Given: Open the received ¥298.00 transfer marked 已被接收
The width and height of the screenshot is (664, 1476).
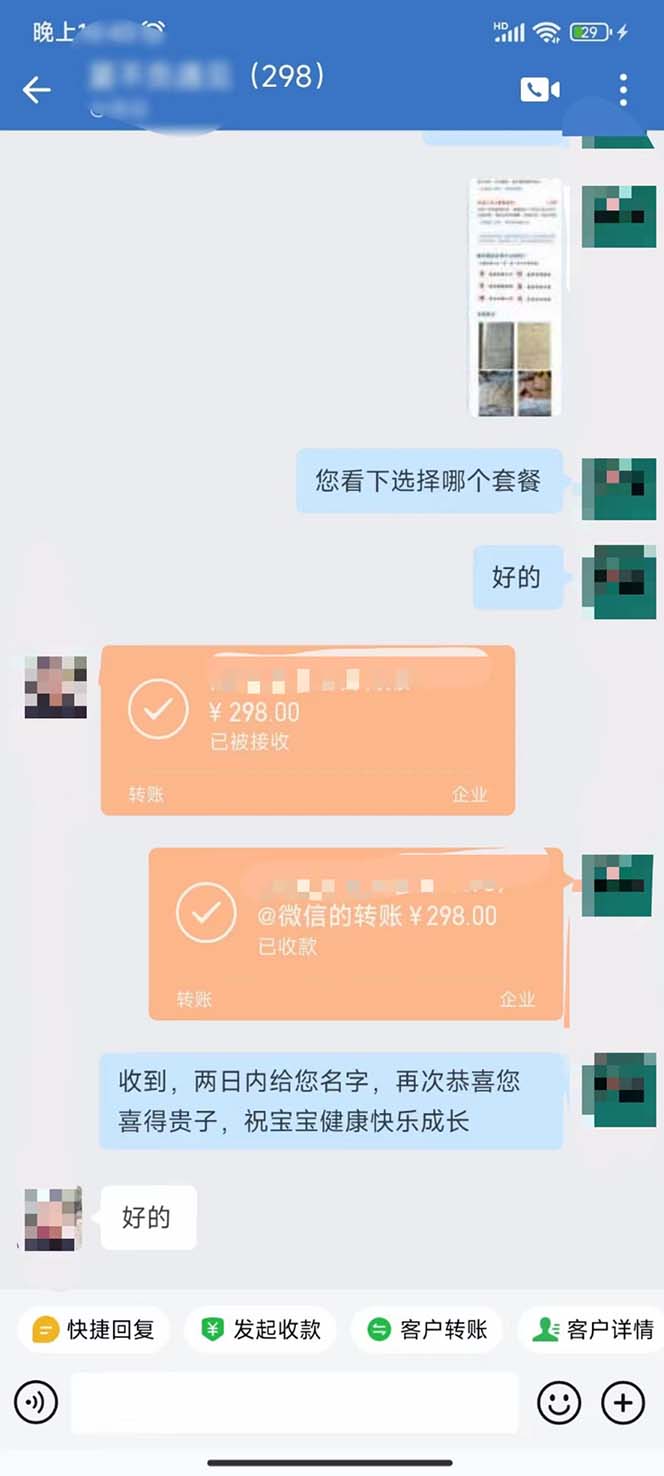Looking at the screenshot, I should 308,729.
